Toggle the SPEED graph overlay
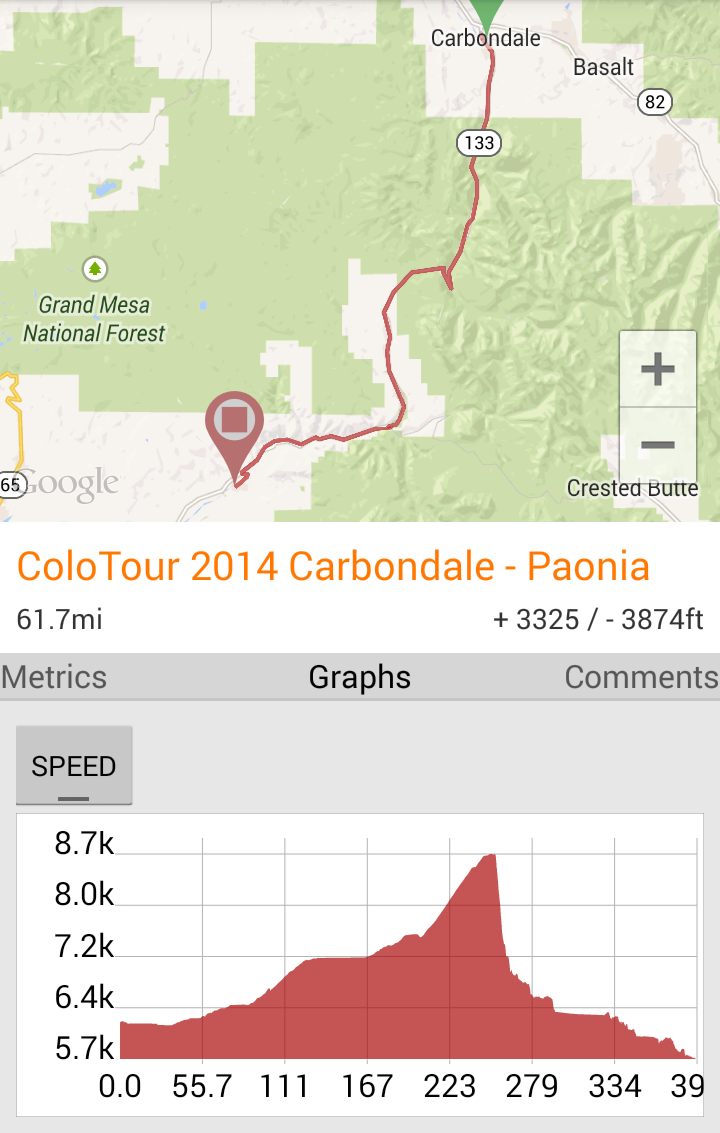This screenshot has height=1133, width=720. pos(74,766)
